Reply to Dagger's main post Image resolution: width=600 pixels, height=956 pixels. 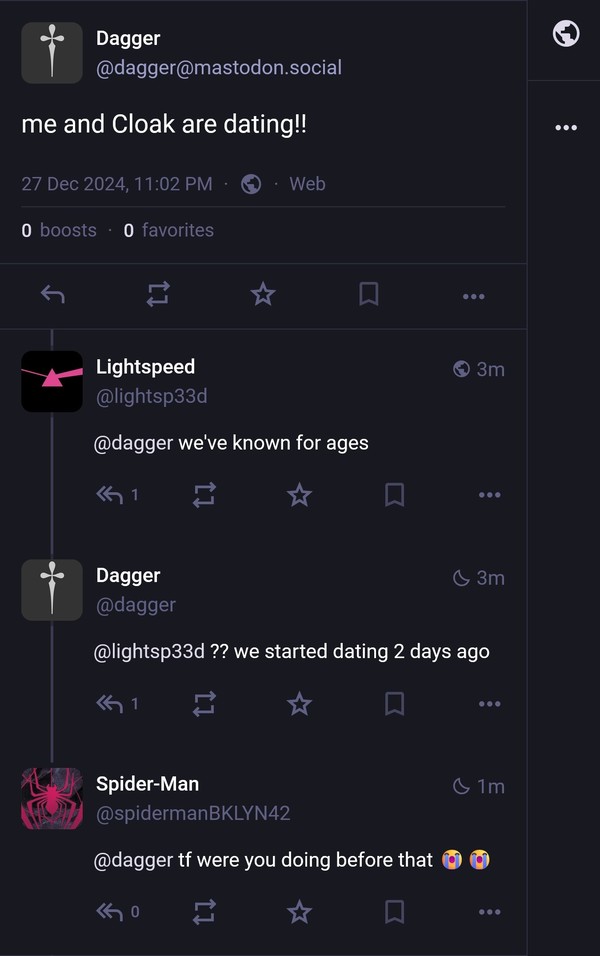[52, 294]
